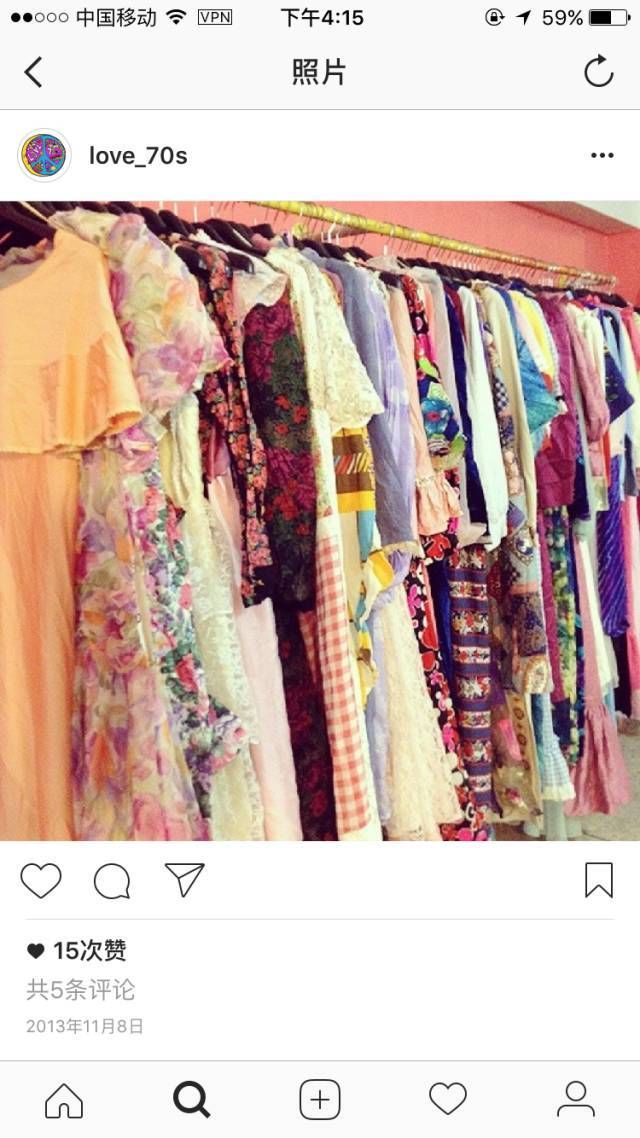This screenshot has width=640, height=1138.
Task: Open the post options menu
Action: [602, 156]
